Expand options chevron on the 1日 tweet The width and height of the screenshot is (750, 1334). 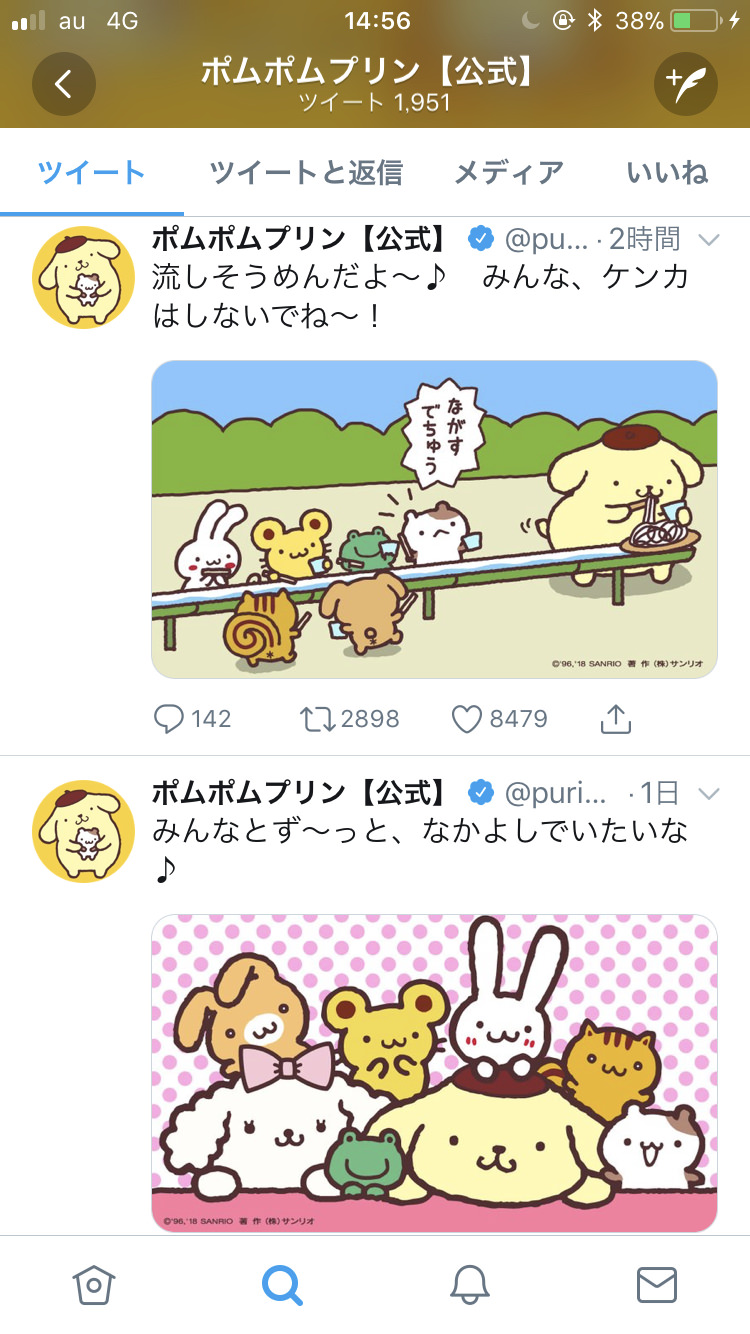(x=708, y=794)
